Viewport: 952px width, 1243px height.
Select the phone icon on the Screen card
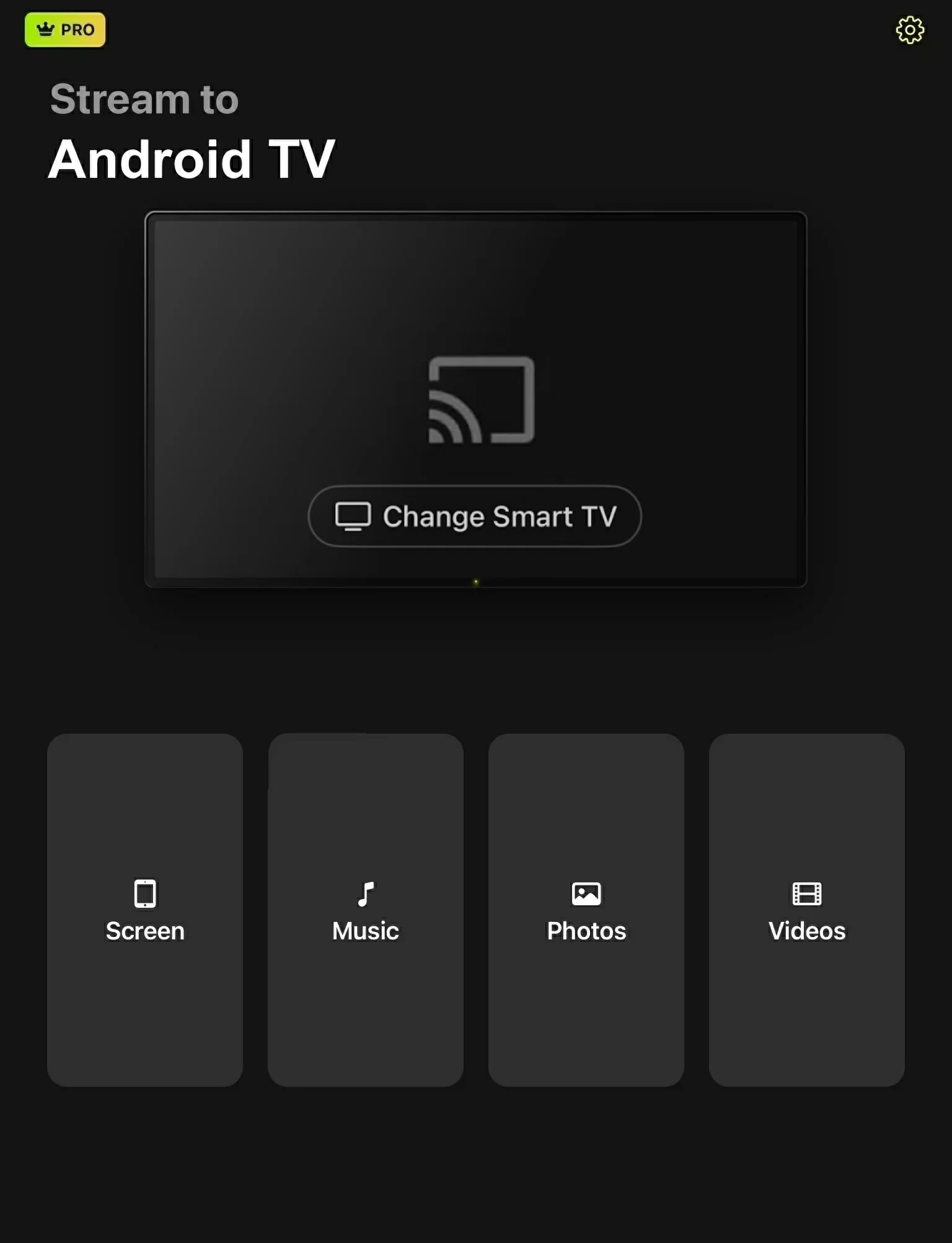click(145, 894)
